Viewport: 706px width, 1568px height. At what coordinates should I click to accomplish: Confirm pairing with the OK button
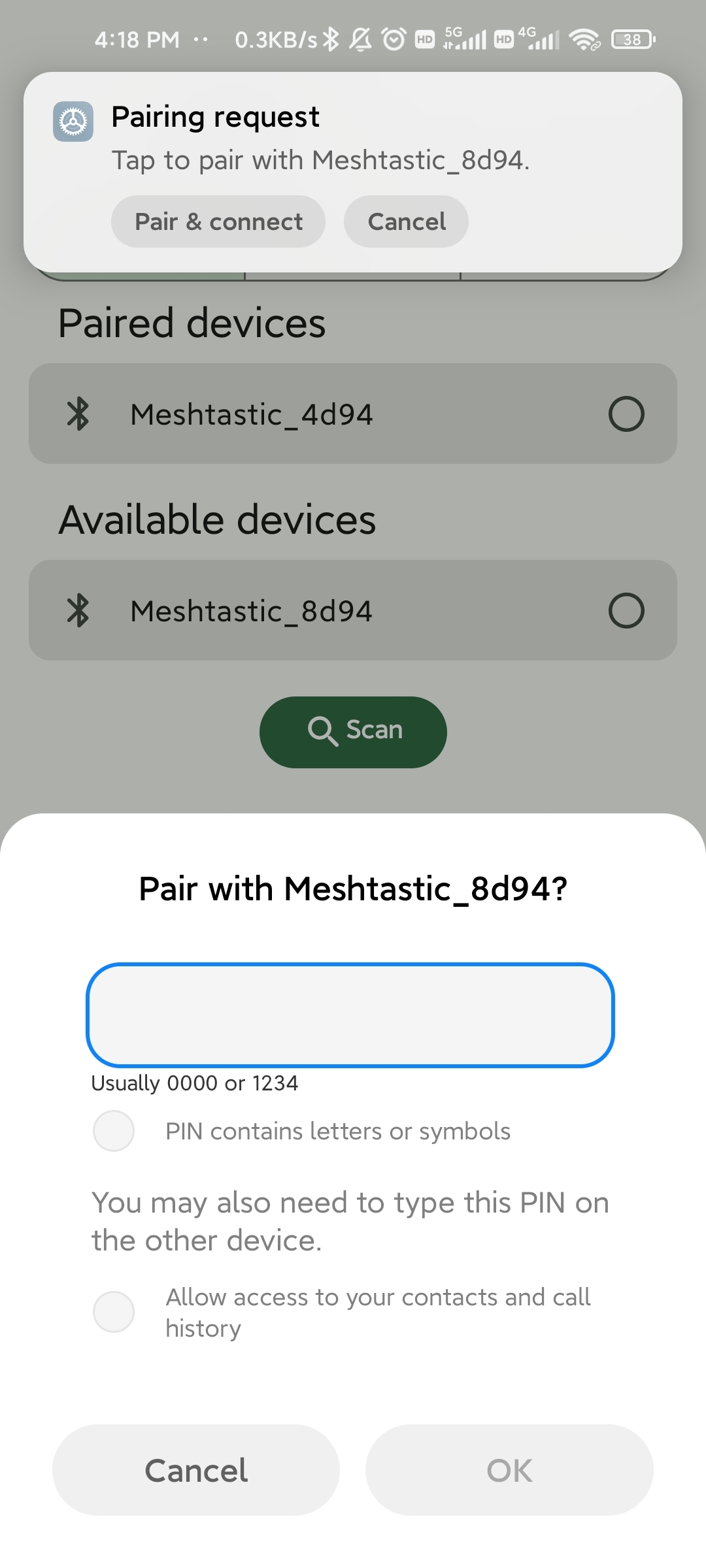pos(509,1470)
